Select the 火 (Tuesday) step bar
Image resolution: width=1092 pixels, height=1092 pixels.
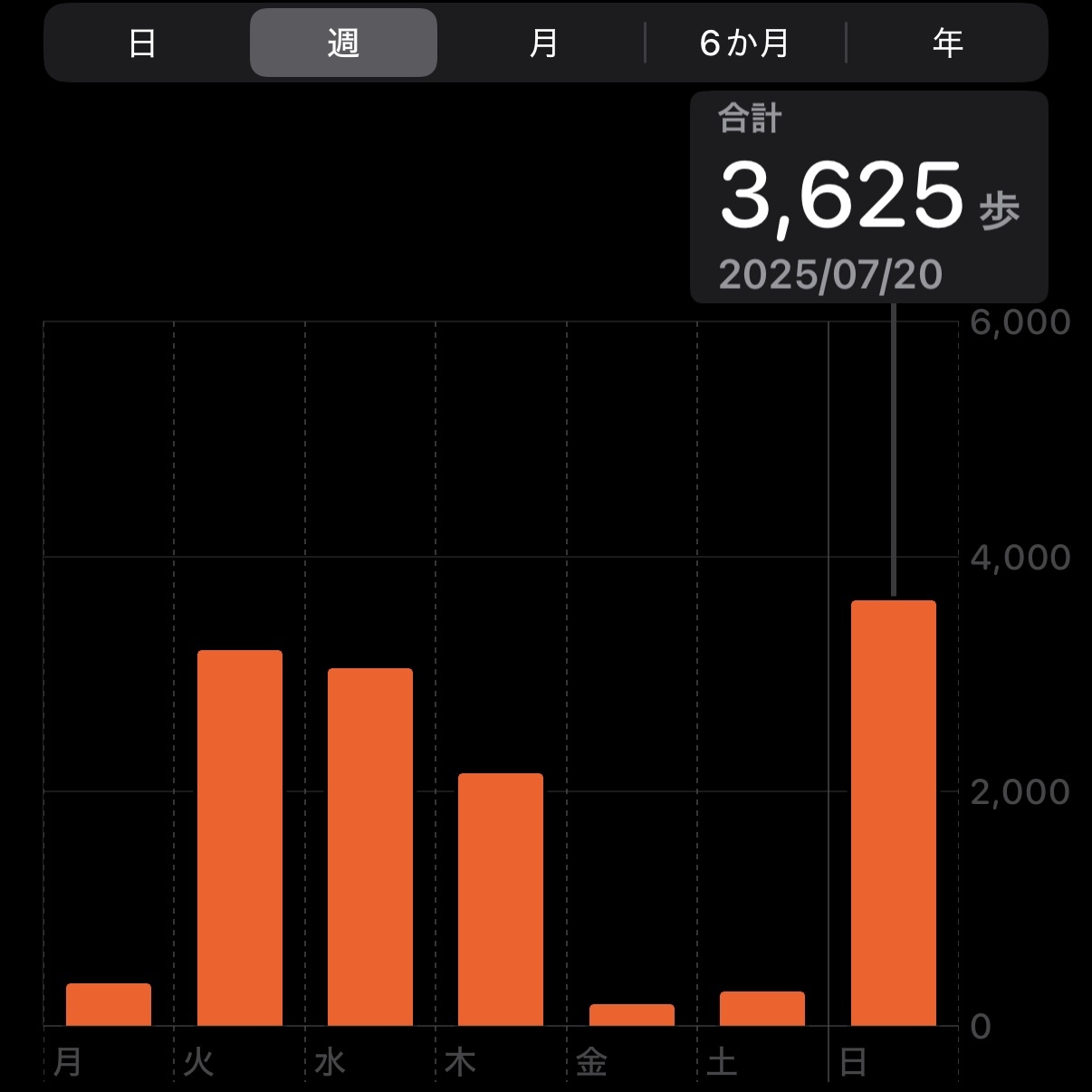pyautogui.click(x=240, y=838)
